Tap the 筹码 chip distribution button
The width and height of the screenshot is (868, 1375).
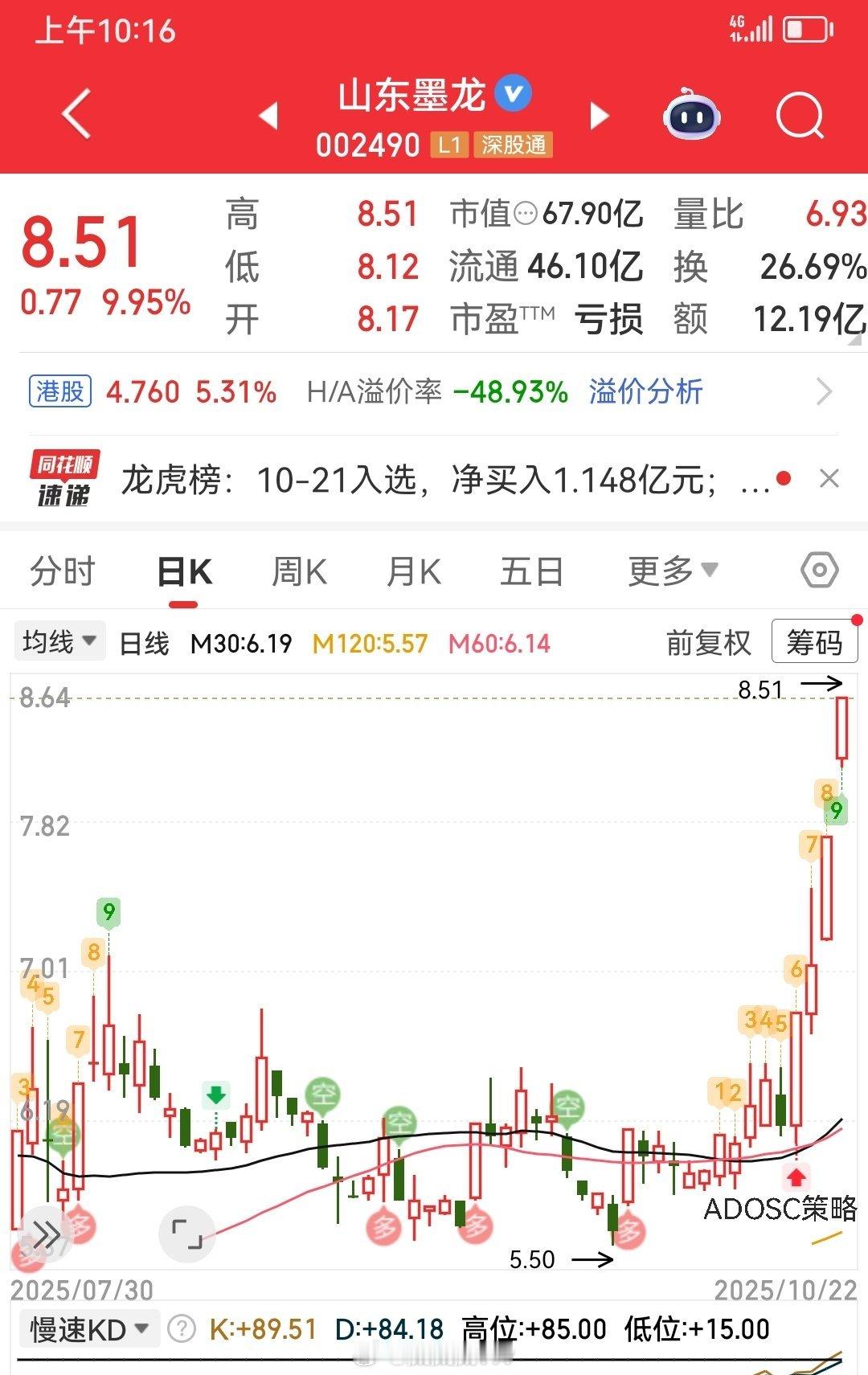pos(814,641)
